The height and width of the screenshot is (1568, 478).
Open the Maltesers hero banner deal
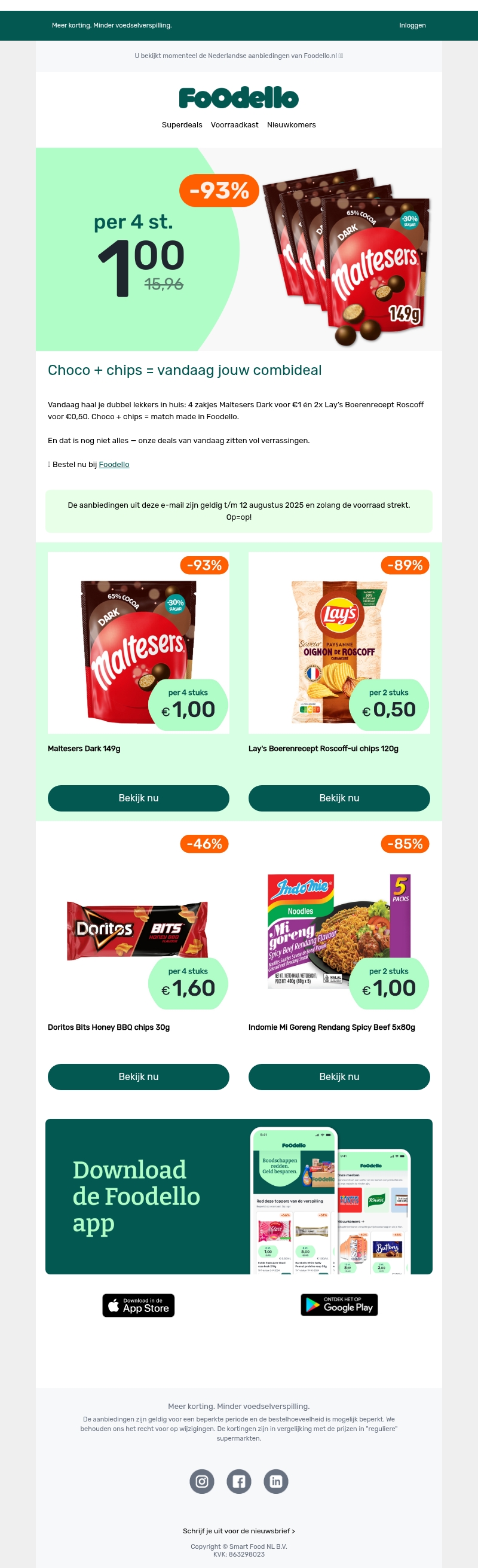(x=238, y=249)
